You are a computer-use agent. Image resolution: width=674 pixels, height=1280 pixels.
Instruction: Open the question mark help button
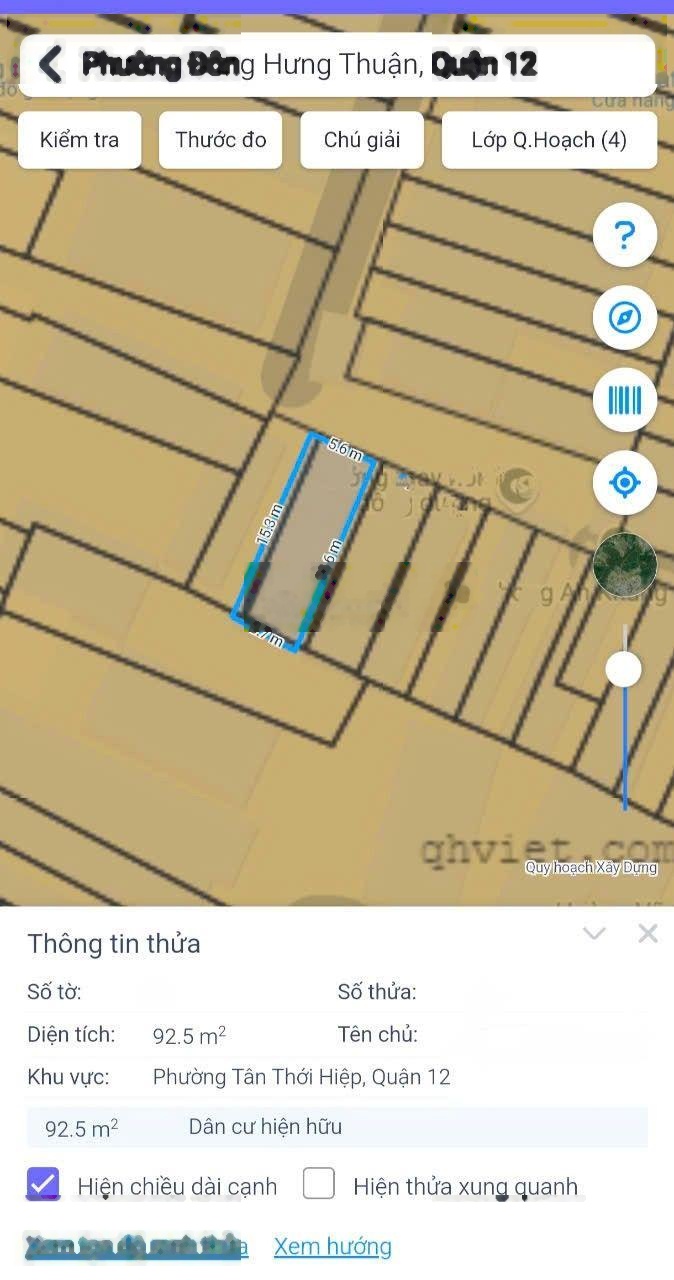tap(625, 236)
